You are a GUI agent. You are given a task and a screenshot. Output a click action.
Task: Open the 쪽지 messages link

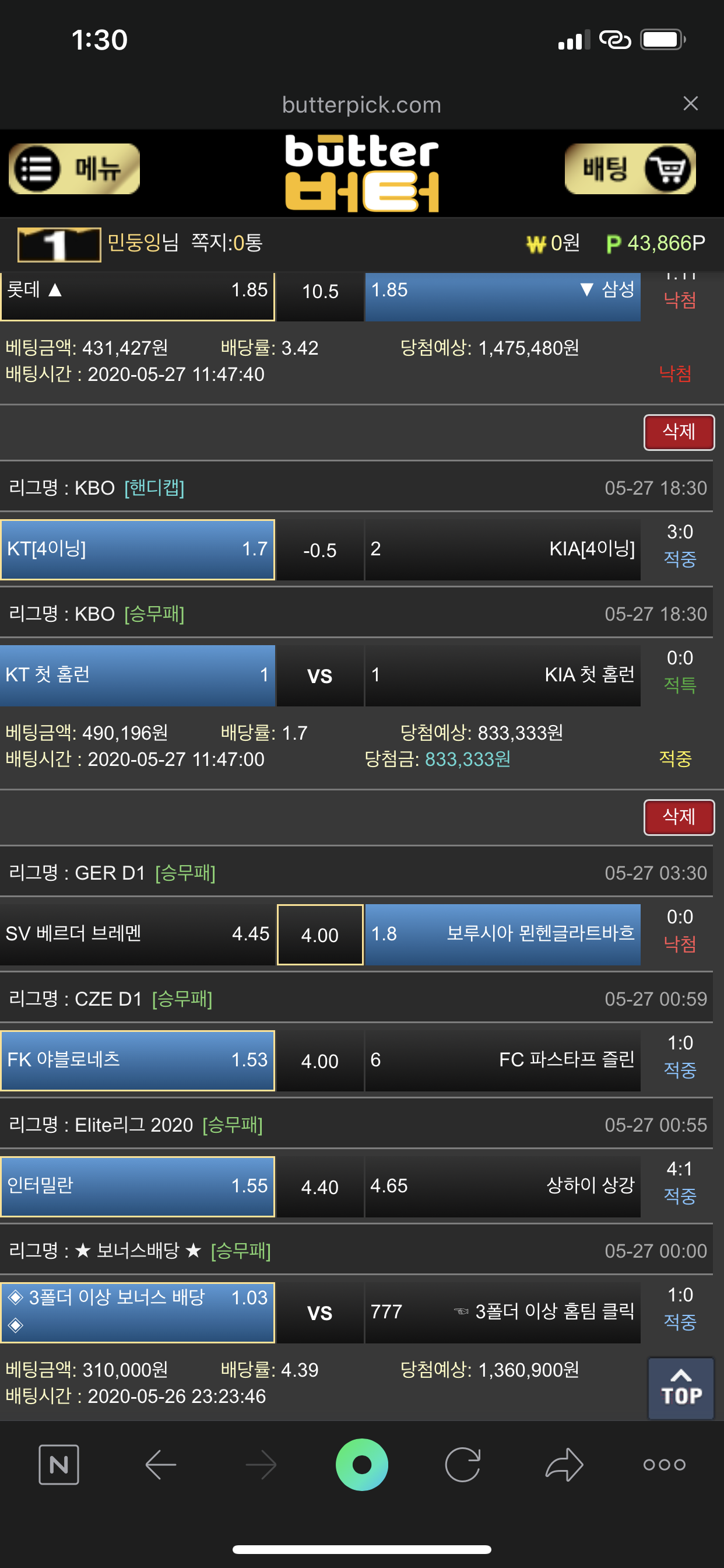point(226,243)
